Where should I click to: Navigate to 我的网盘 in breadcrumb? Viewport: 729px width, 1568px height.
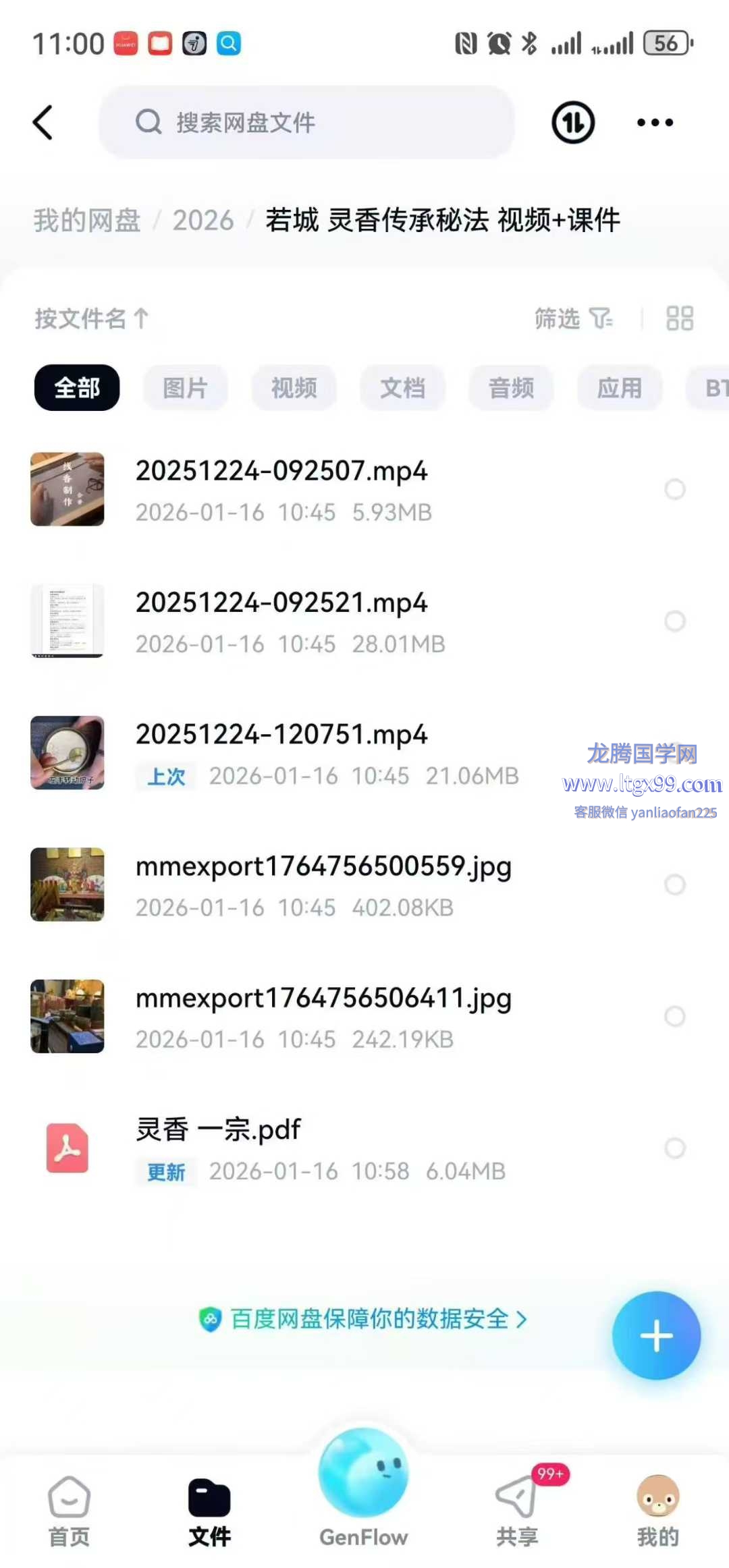(x=87, y=221)
